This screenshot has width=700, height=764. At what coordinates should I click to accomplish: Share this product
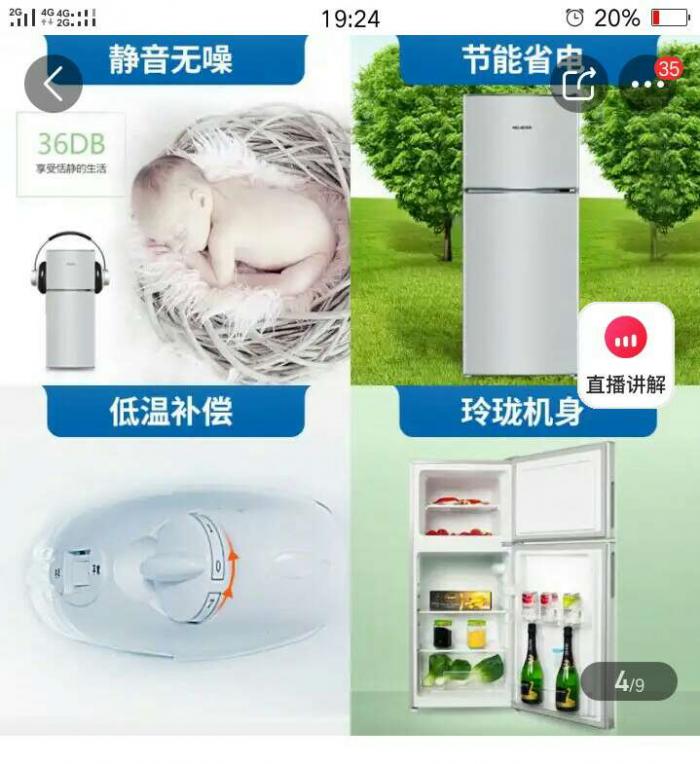[x=579, y=83]
